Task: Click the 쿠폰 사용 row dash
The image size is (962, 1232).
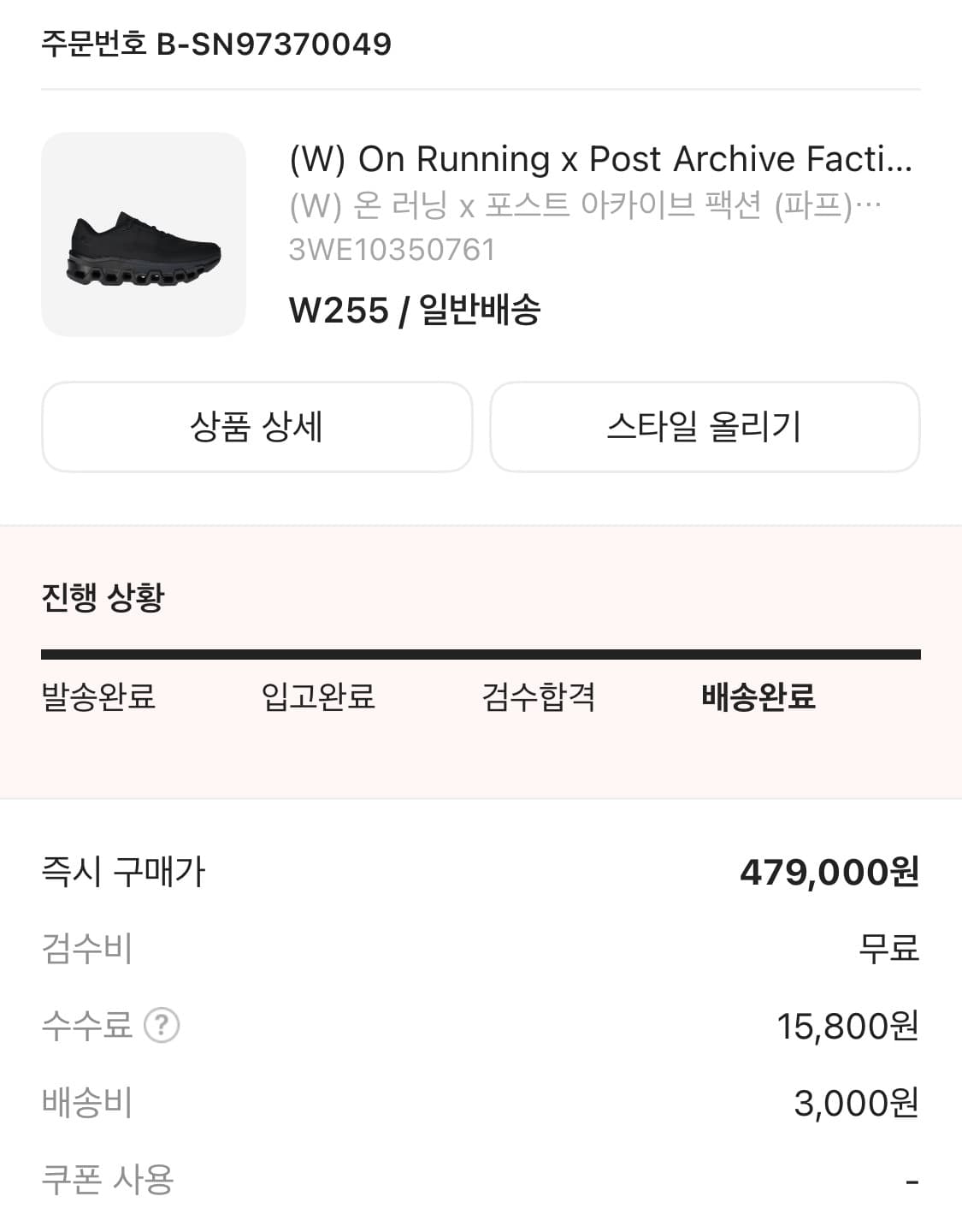Action: click(913, 1182)
